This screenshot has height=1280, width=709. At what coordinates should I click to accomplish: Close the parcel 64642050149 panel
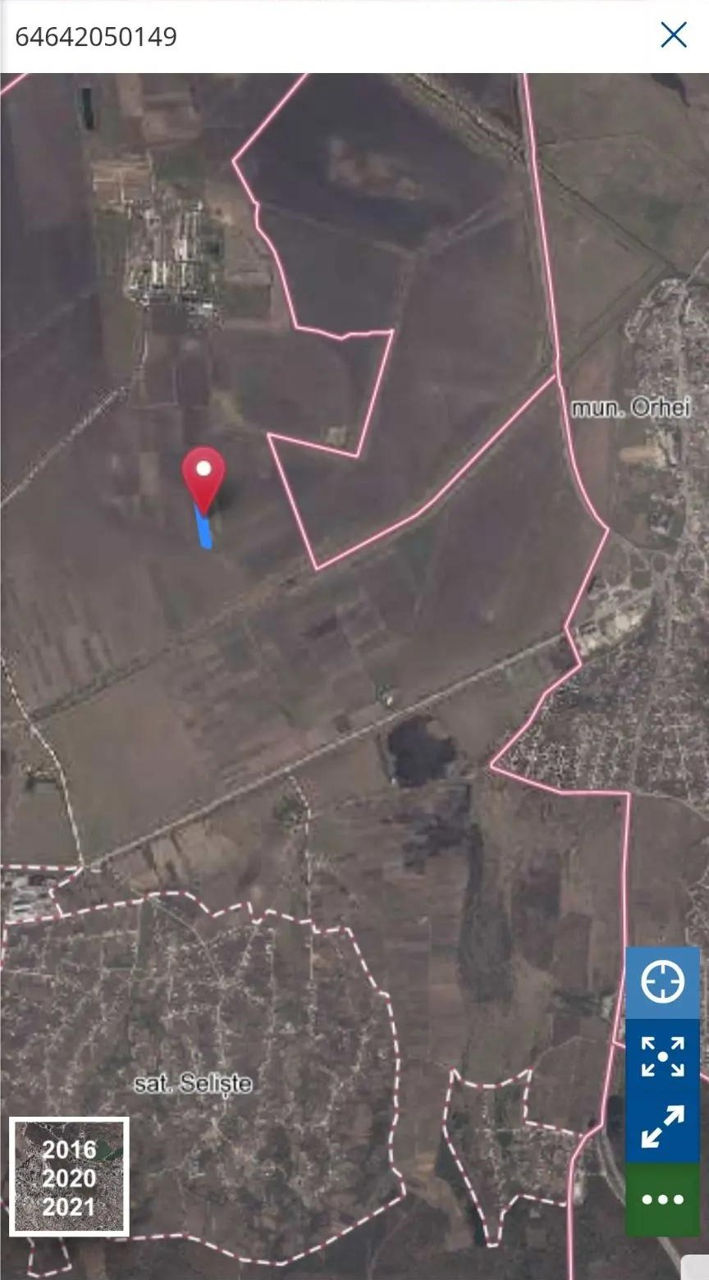pos(674,35)
